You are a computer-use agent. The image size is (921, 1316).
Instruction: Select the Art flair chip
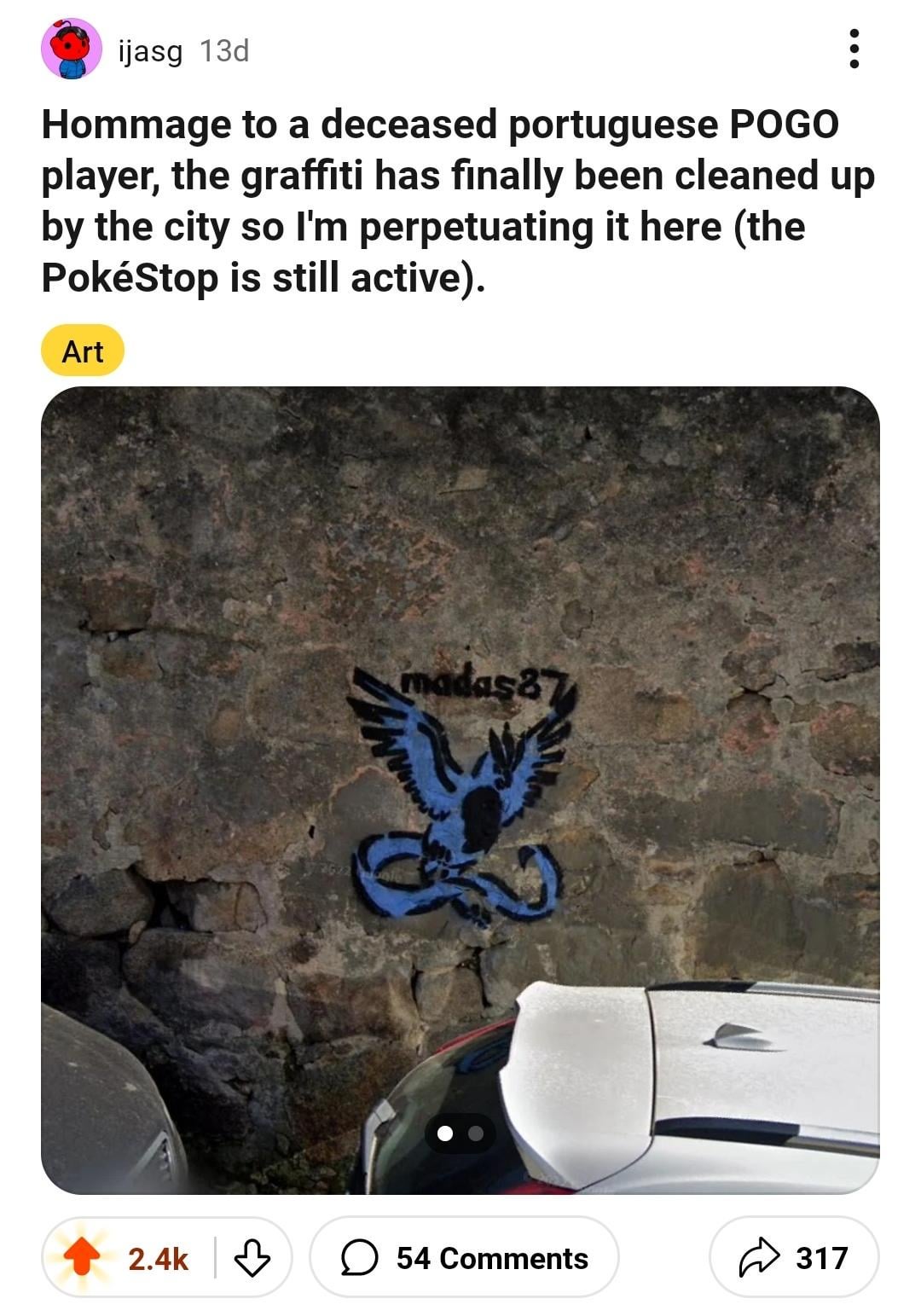pyautogui.click(x=83, y=351)
